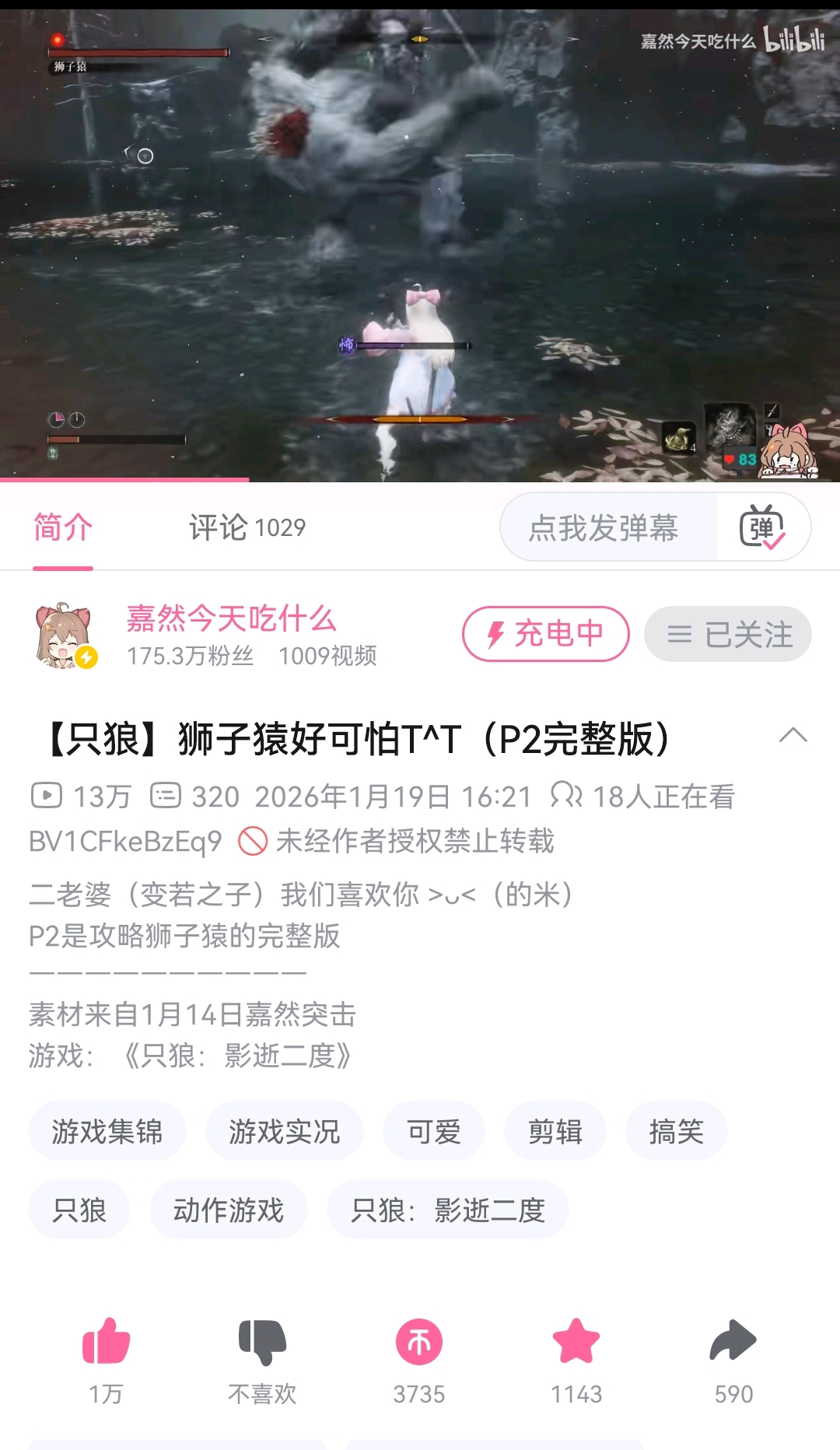Screen dimensions: 840x1450
Task: Toggle the danmaku display icon
Action: pos(762,527)
